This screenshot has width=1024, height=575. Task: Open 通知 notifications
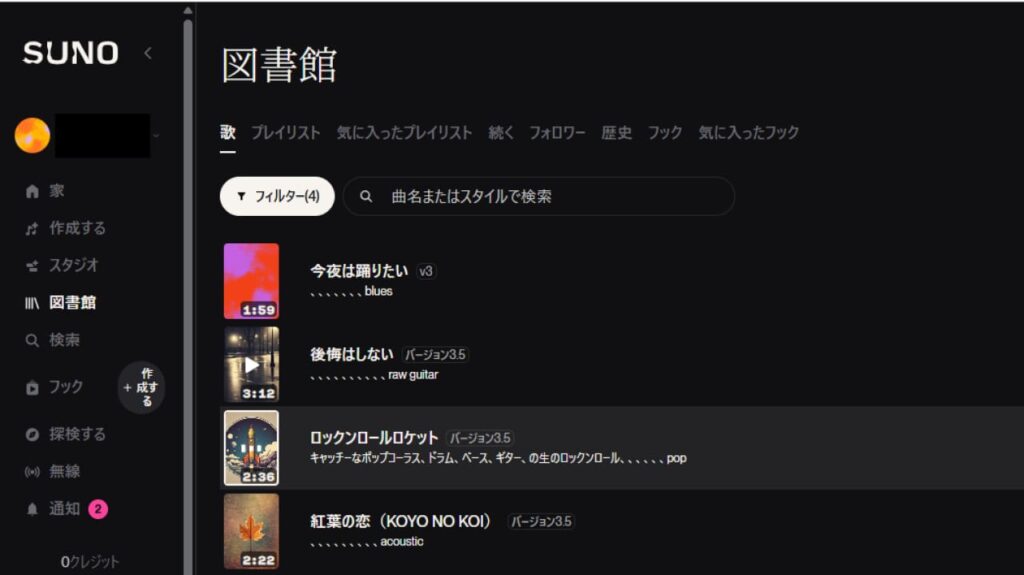64,509
